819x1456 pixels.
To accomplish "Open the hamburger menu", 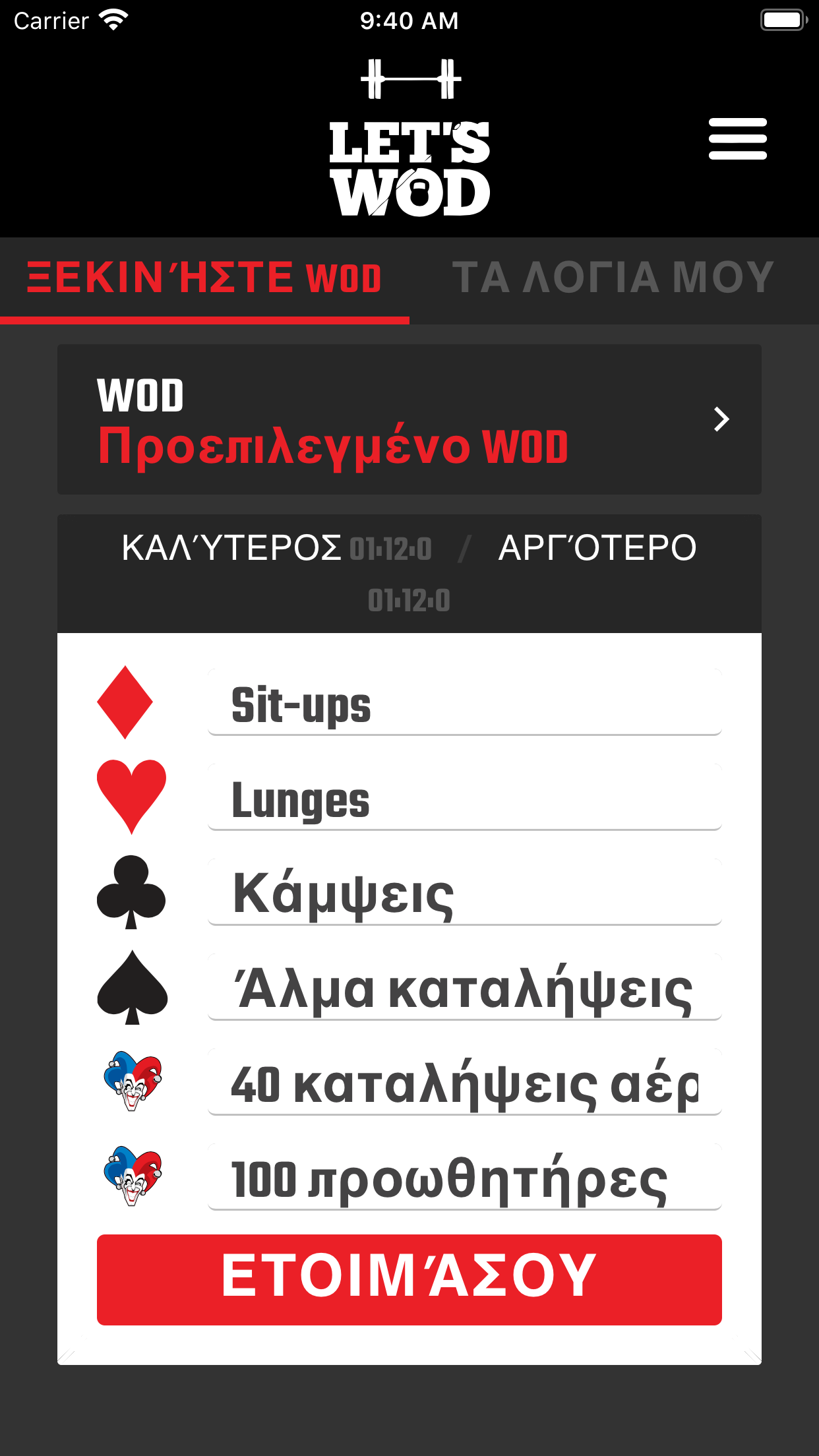I will point(737,139).
